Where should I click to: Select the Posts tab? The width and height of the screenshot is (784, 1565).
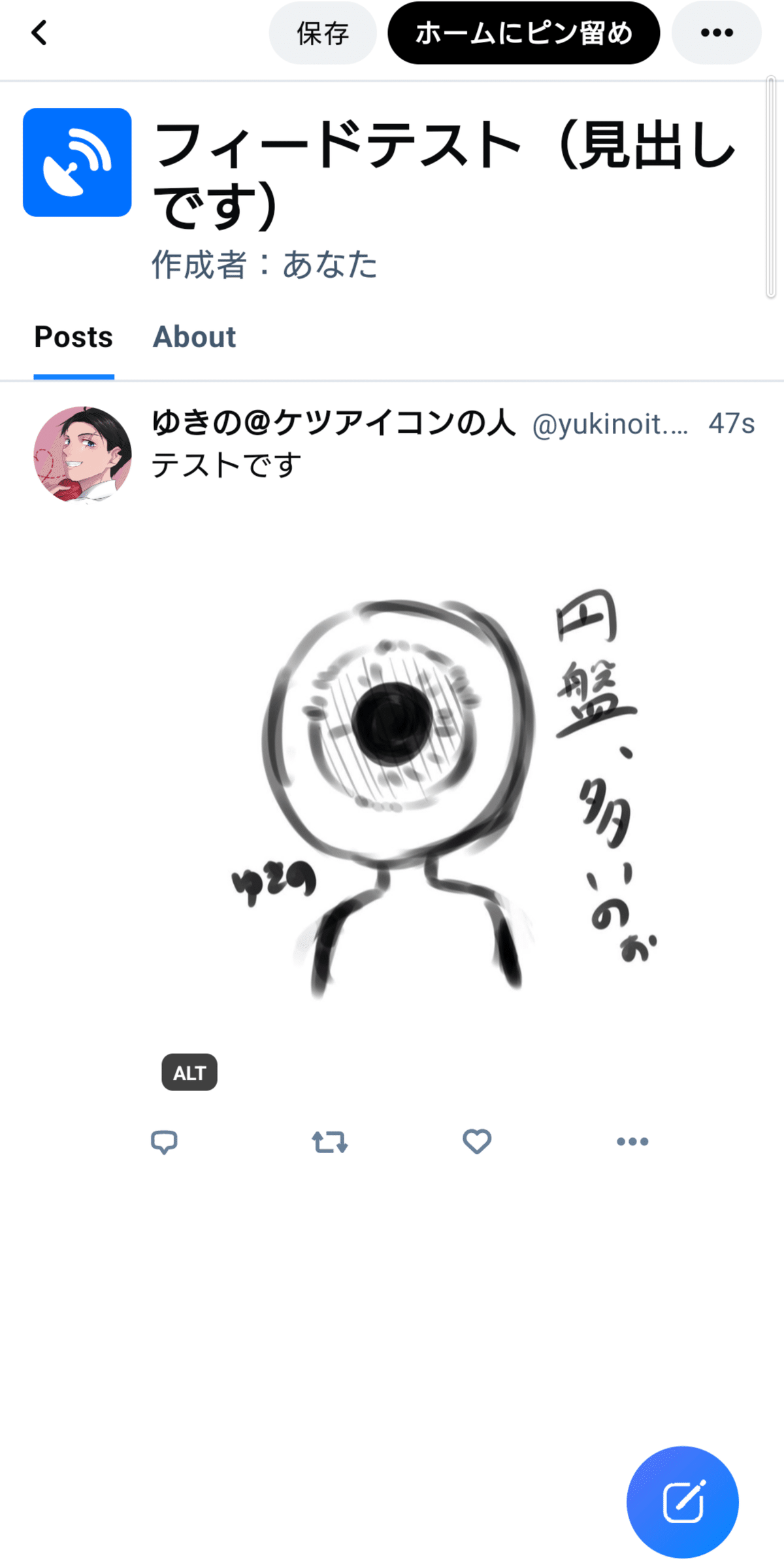(74, 337)
